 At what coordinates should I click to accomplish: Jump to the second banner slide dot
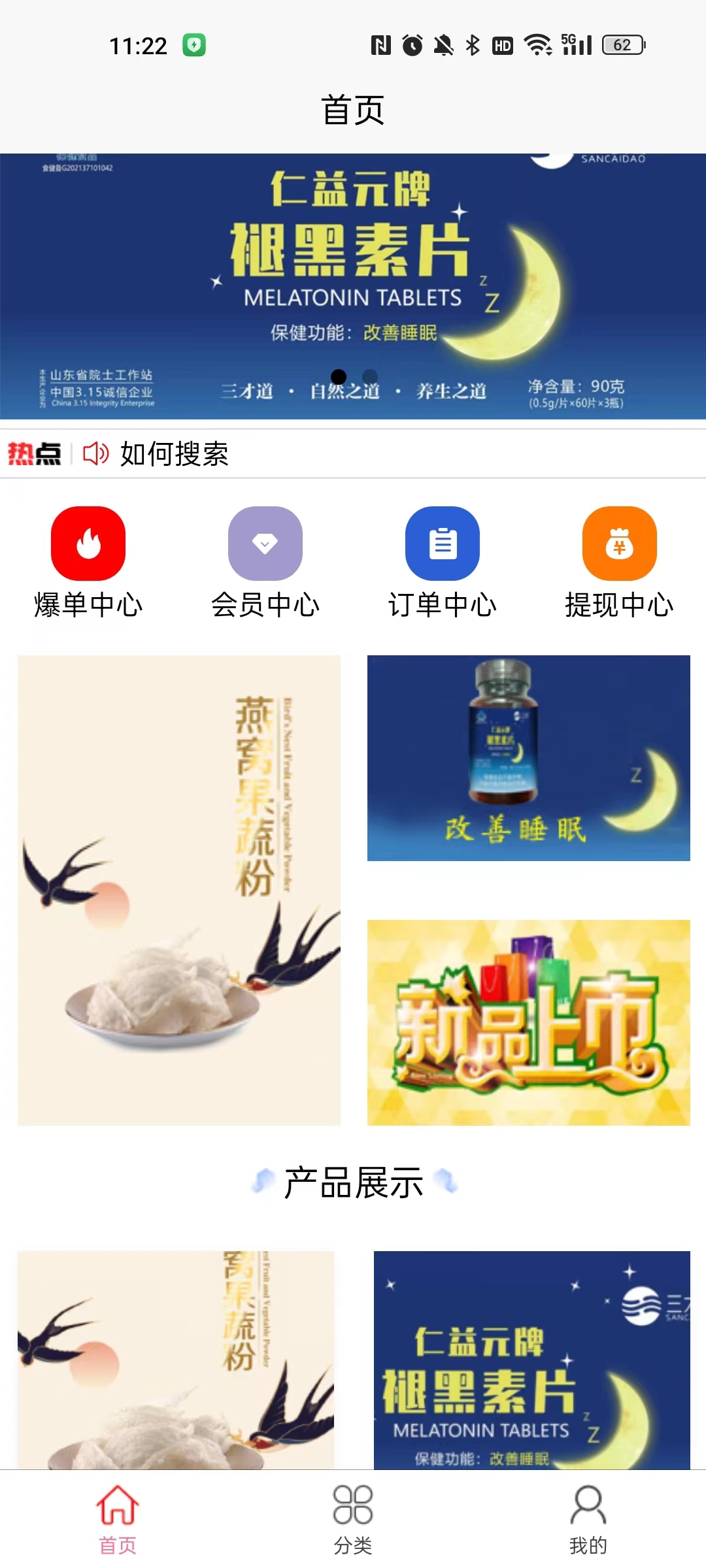tap(370, 376)
